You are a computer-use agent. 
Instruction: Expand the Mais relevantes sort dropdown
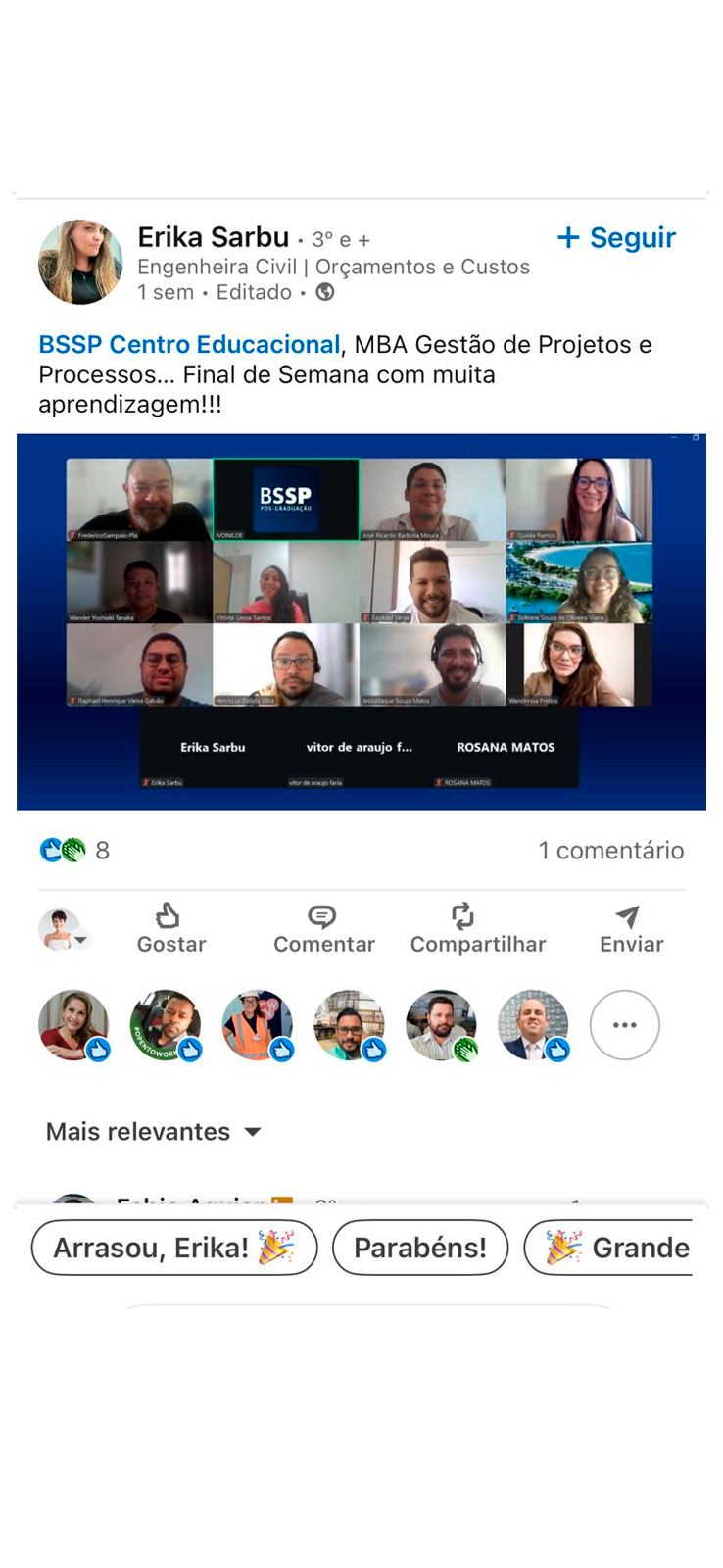pyautogui.click(x=153, y=1131)
